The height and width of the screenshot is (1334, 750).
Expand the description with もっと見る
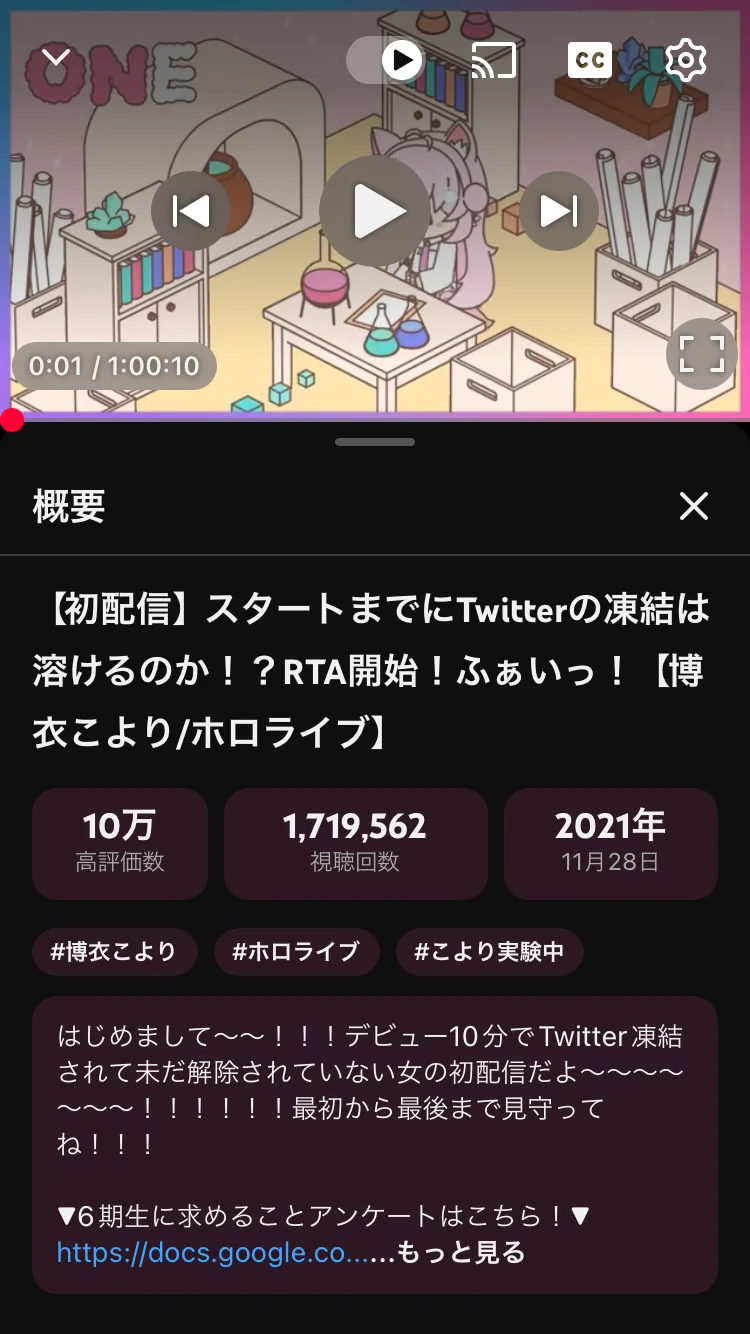(x=461, y=1252)
